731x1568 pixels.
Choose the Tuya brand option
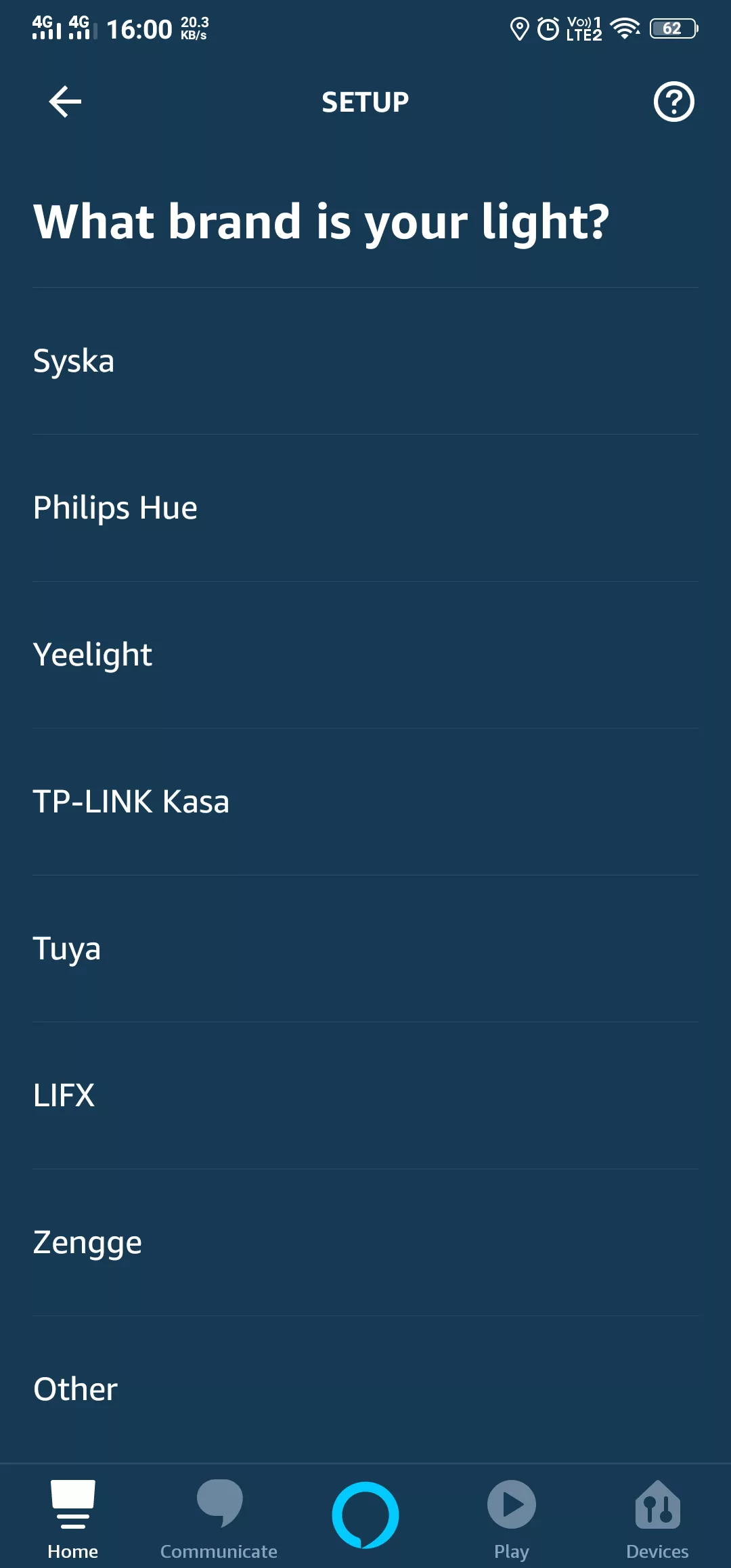[365, 949]
